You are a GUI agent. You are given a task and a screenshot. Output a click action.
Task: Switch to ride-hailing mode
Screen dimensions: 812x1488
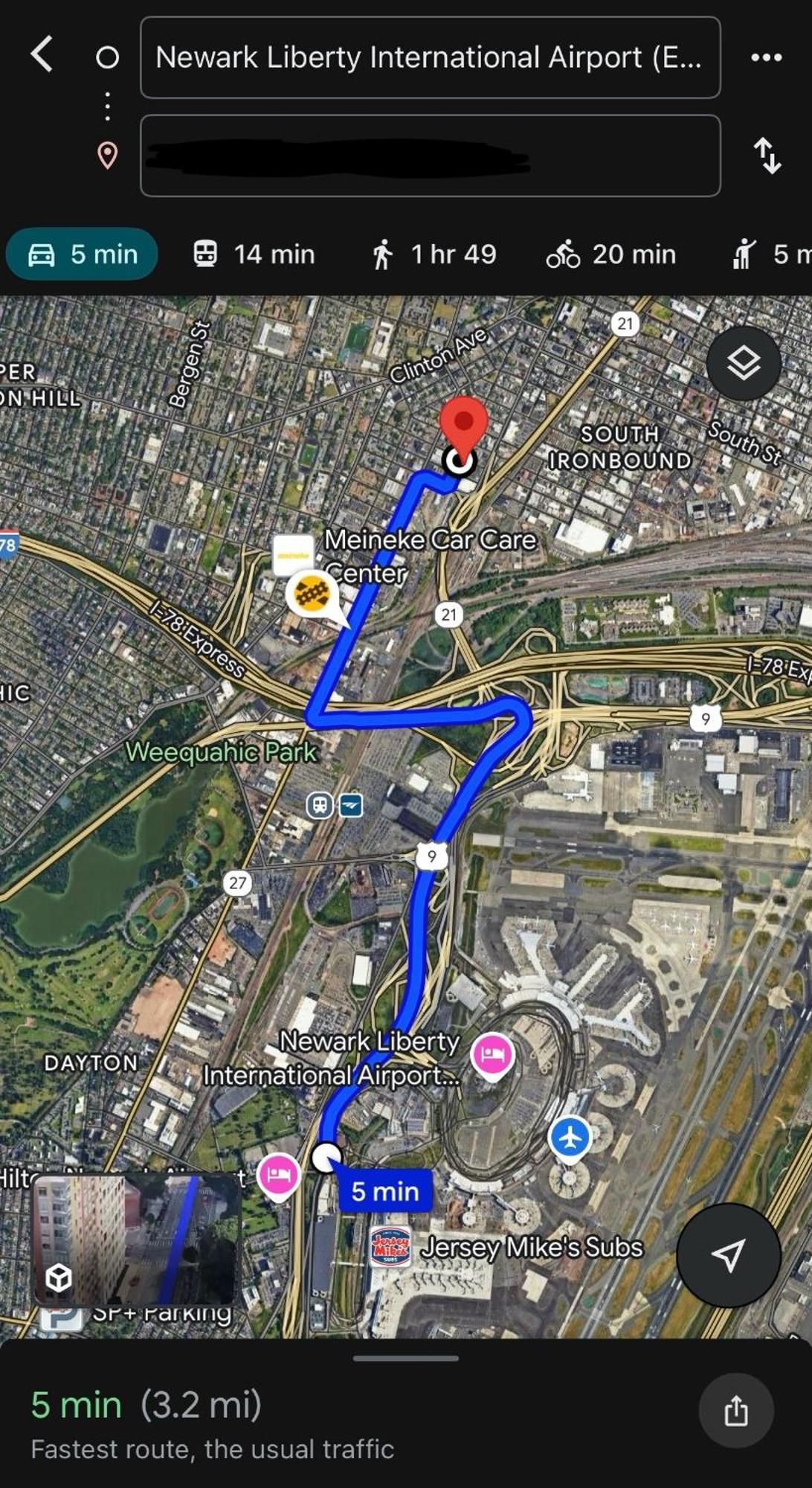[770, 254]
